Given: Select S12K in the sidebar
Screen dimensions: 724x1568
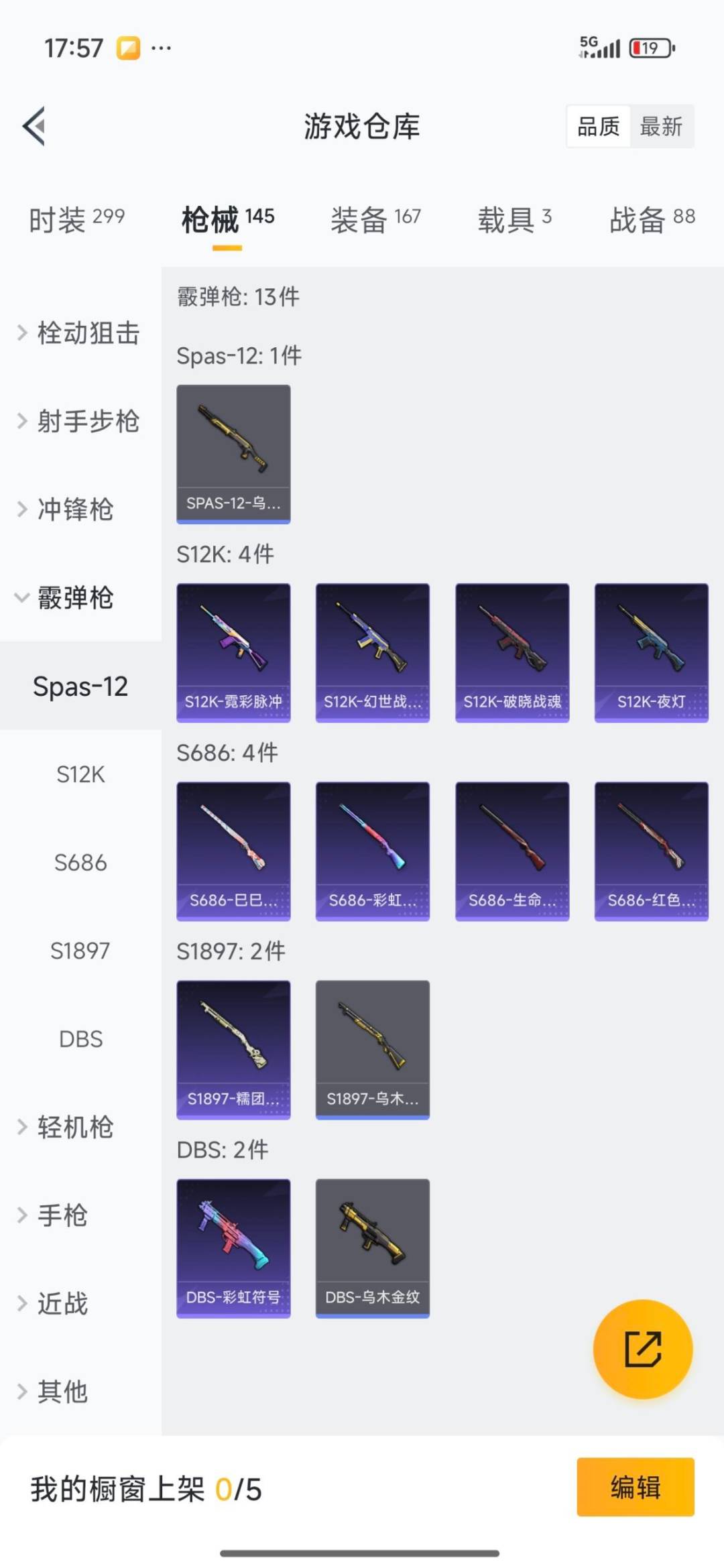Looking at the screenshot, I should click(x=80, y=775).
